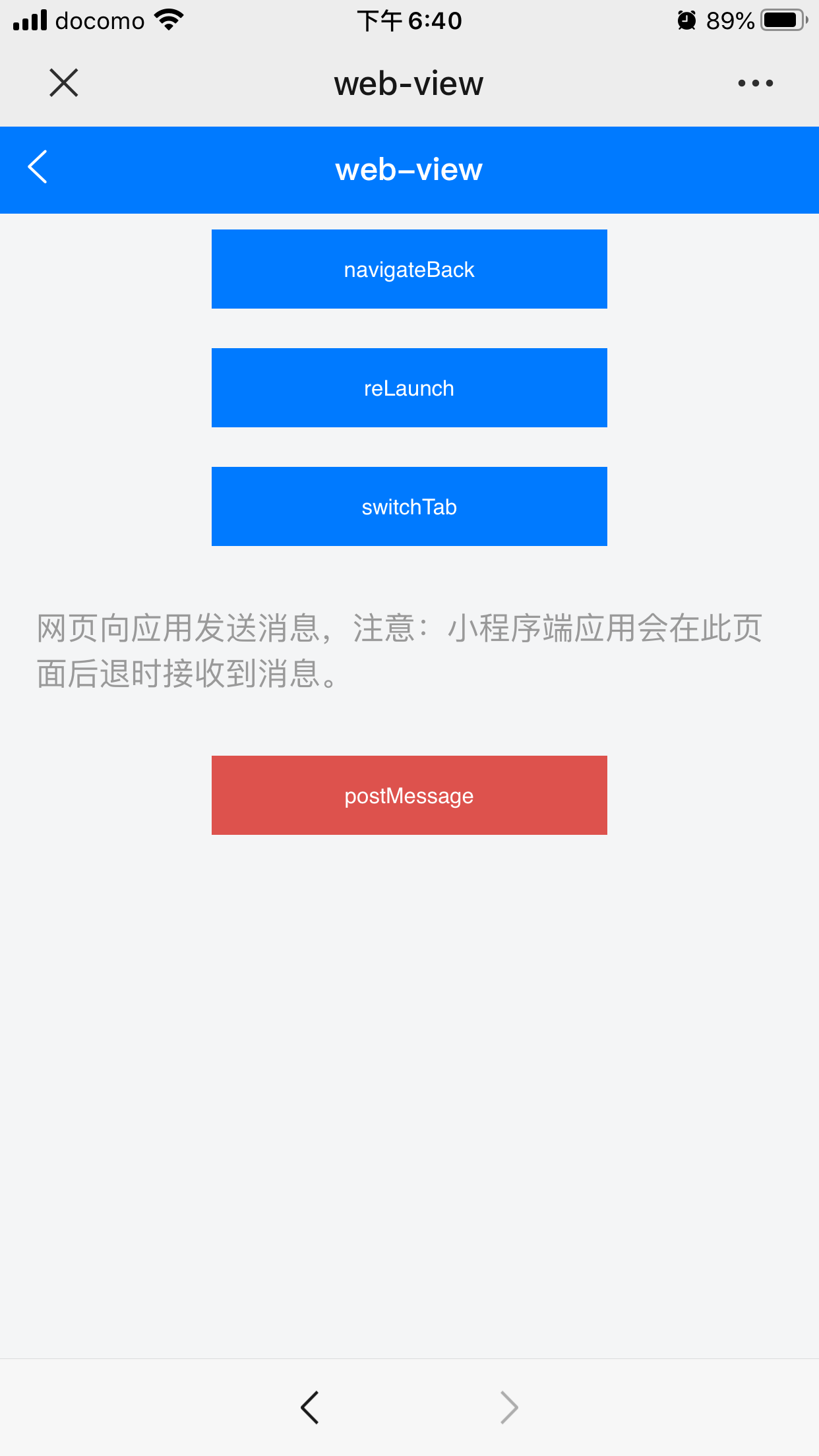Go to the previous page in the bottom bar
Image resolution: width=819 pixels, height=1456 pixels.
tap(310, 1407)
